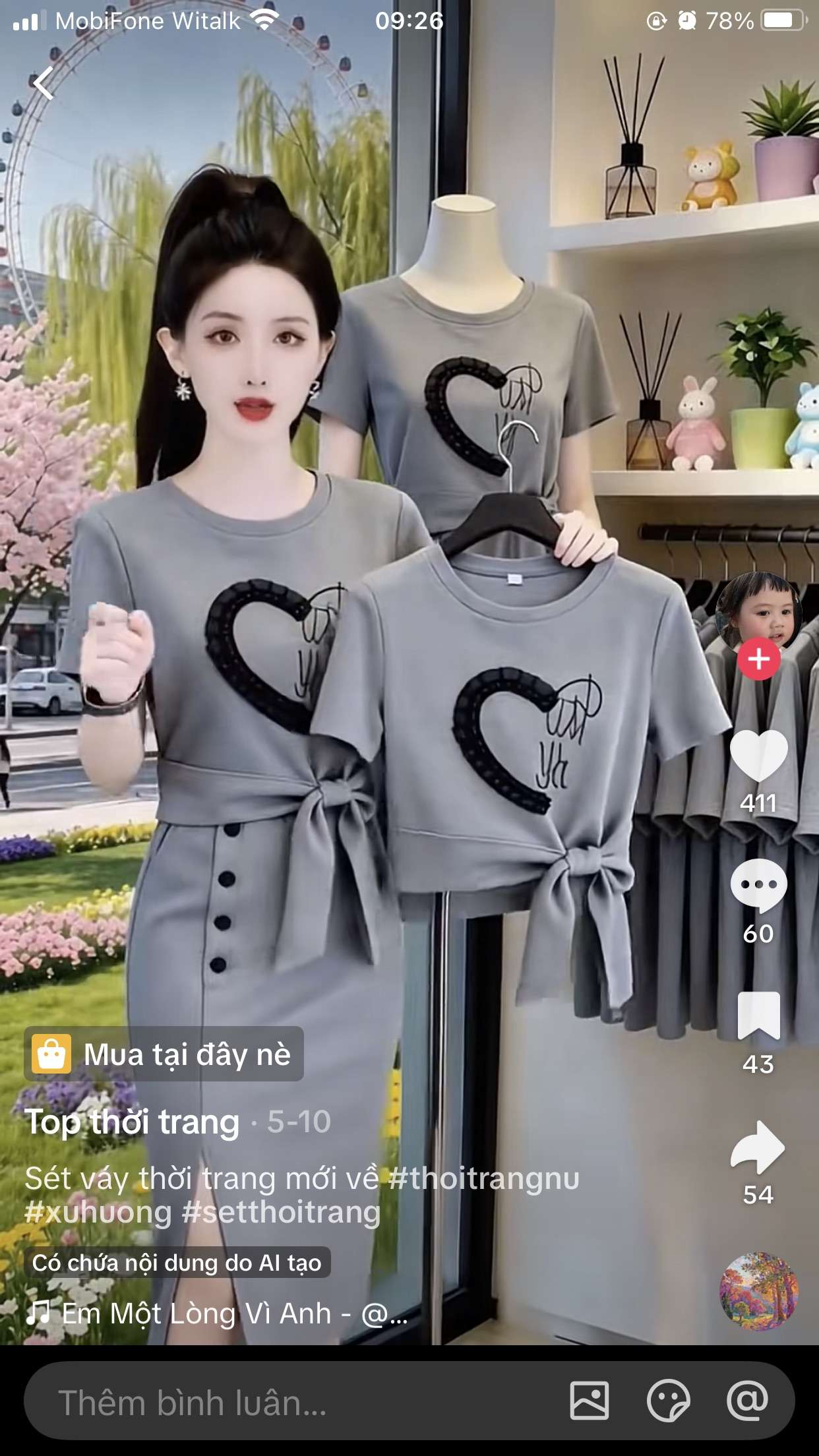Go back using the back arrow

pyautogui.click(x=44, y=84)
